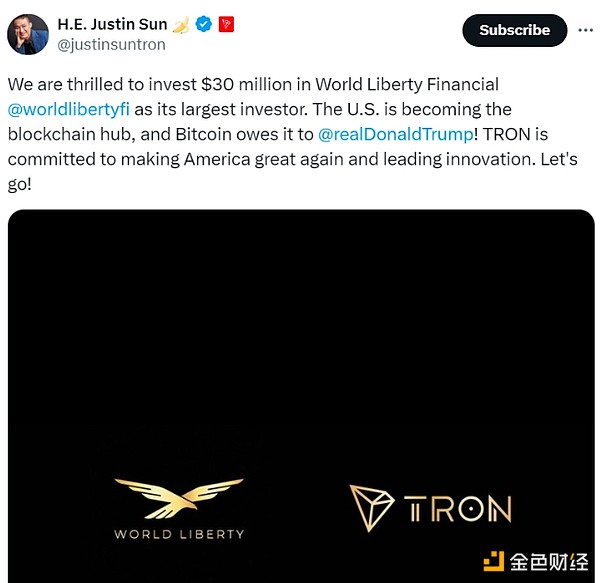
Task: Subscribe to Justin Sun
Action: coord(514,30)
